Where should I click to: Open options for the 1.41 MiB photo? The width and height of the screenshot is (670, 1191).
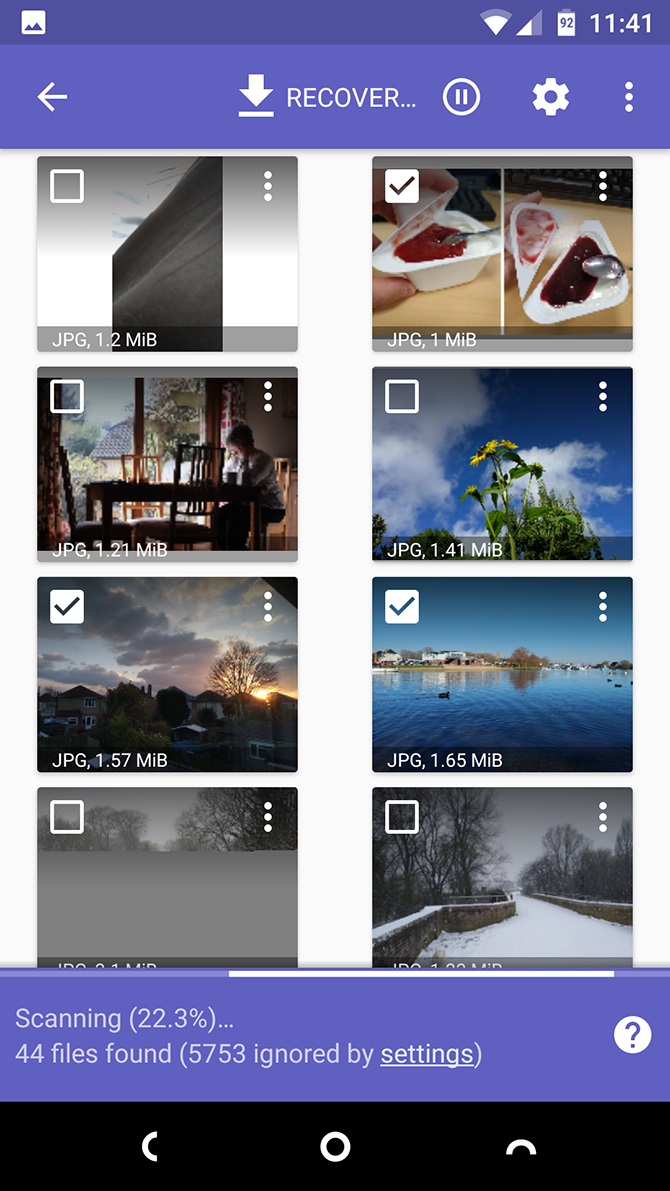point(602,396)
